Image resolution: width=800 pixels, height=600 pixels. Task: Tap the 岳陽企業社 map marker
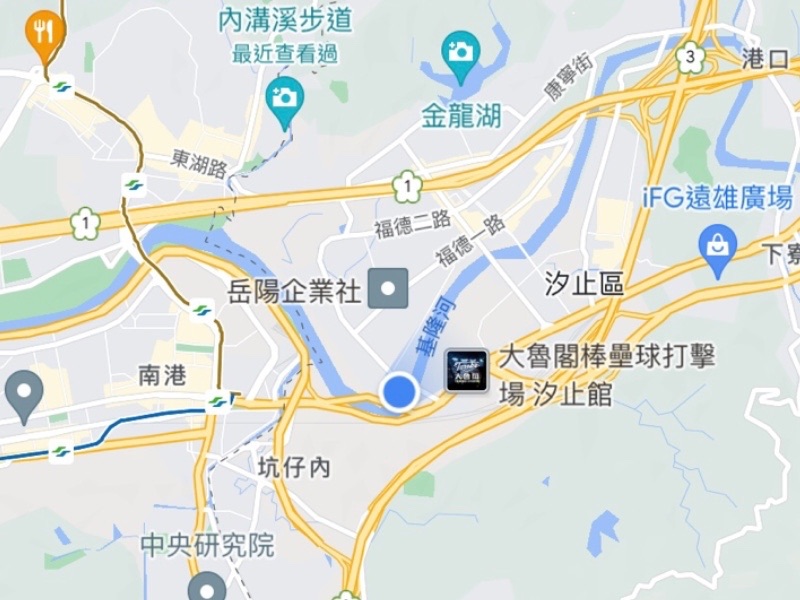coord(388,290)
